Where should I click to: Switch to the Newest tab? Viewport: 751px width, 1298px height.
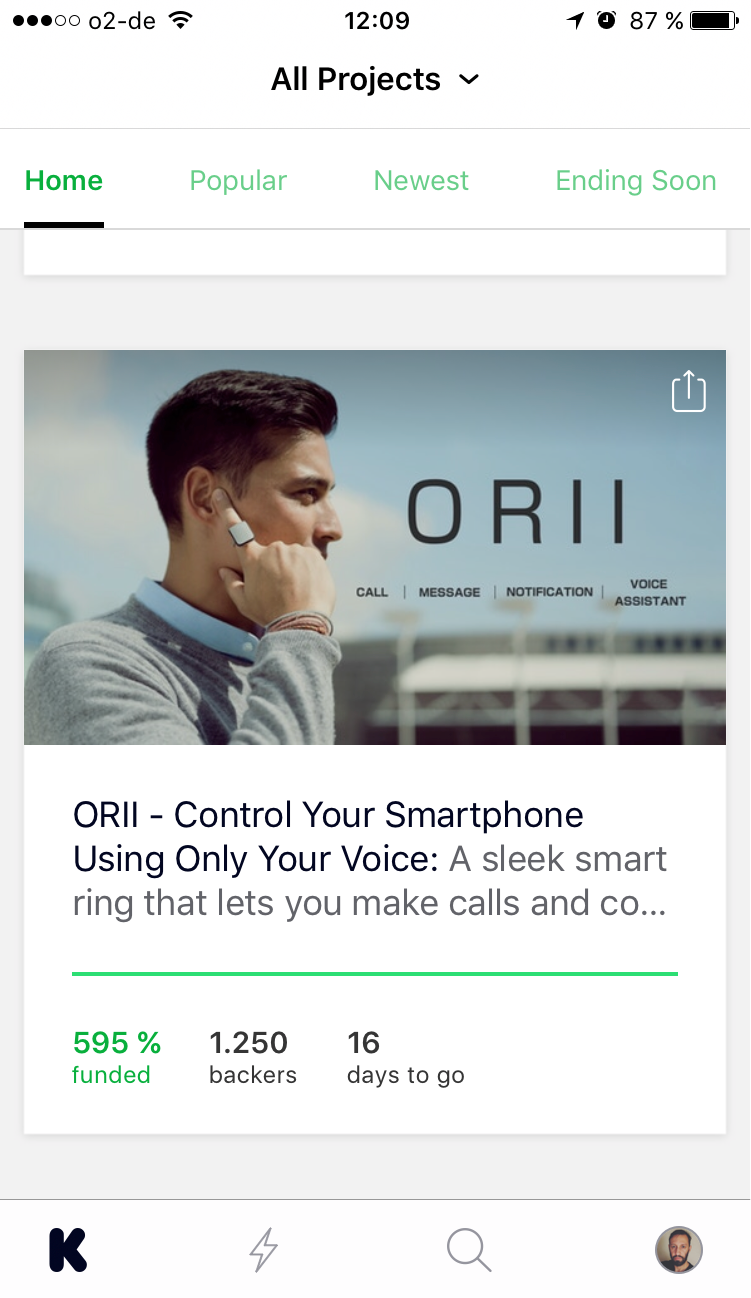tap(421, 181)
